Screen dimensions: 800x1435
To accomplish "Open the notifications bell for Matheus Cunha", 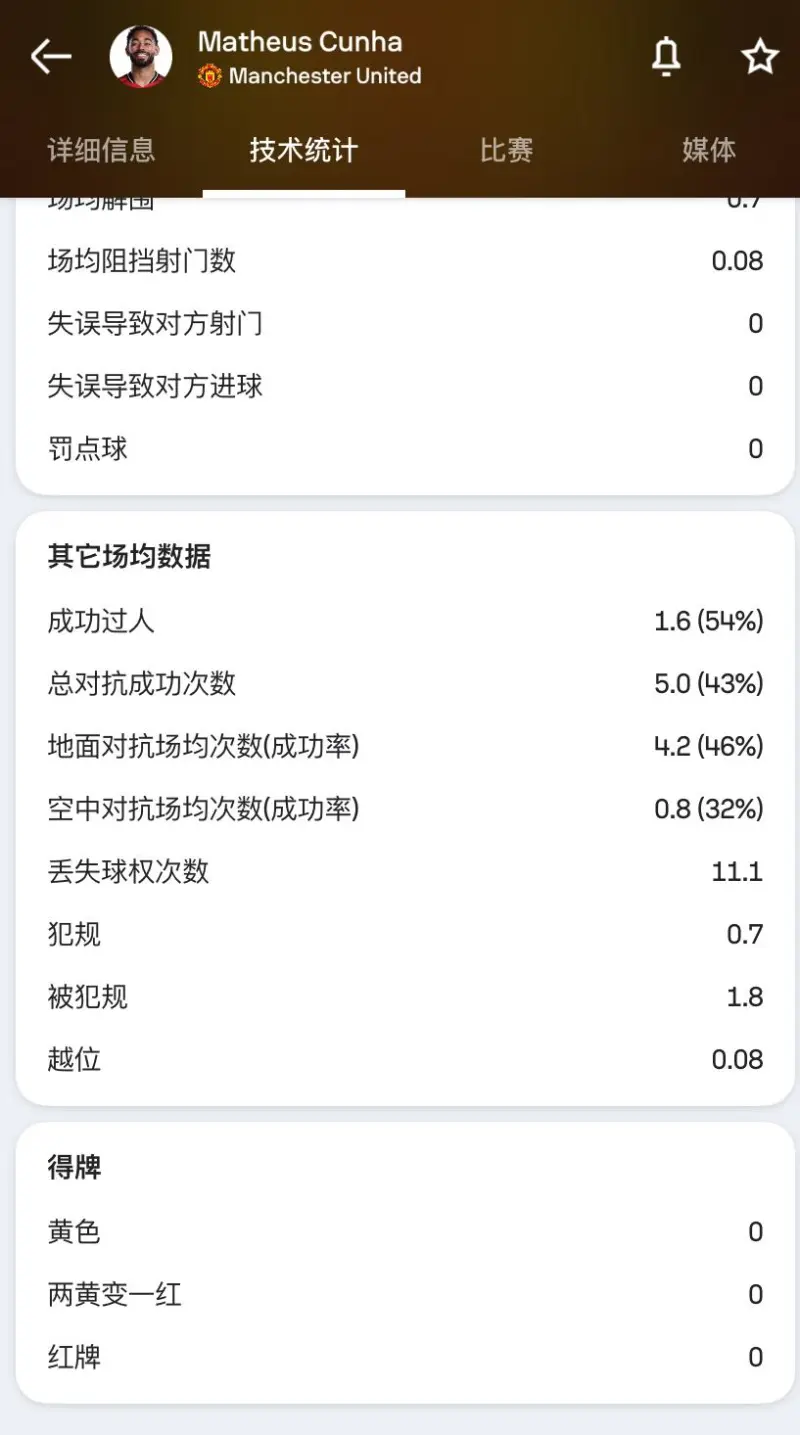I will pos(666,57).
